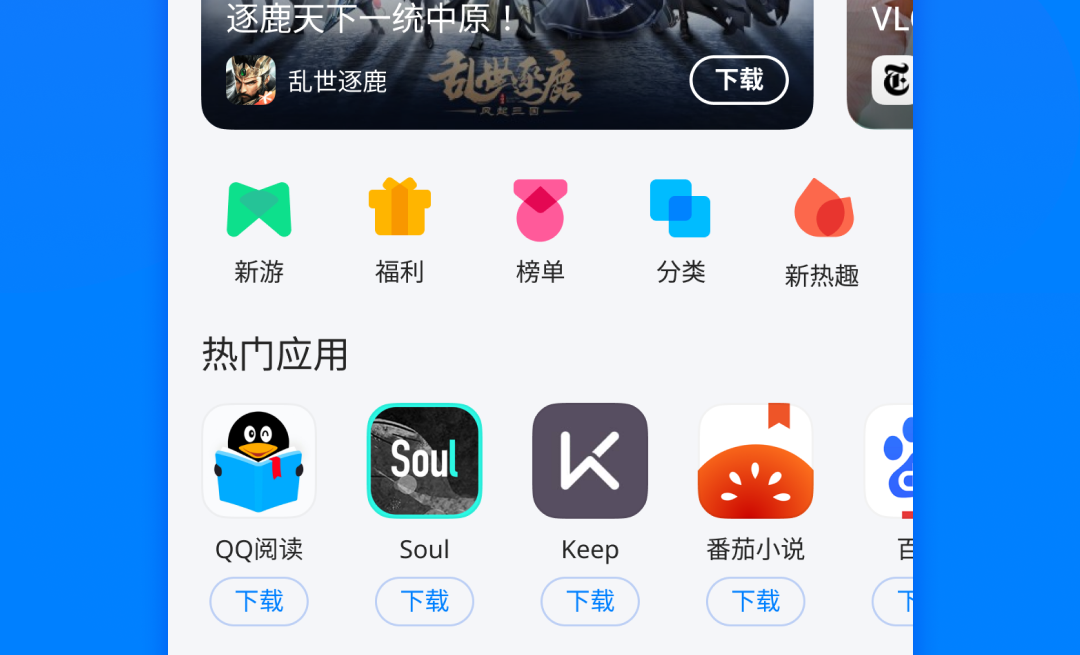Open the 番茄小说 app page
This screenshot has height=655, width=1080.
click(x=756, y=461)
